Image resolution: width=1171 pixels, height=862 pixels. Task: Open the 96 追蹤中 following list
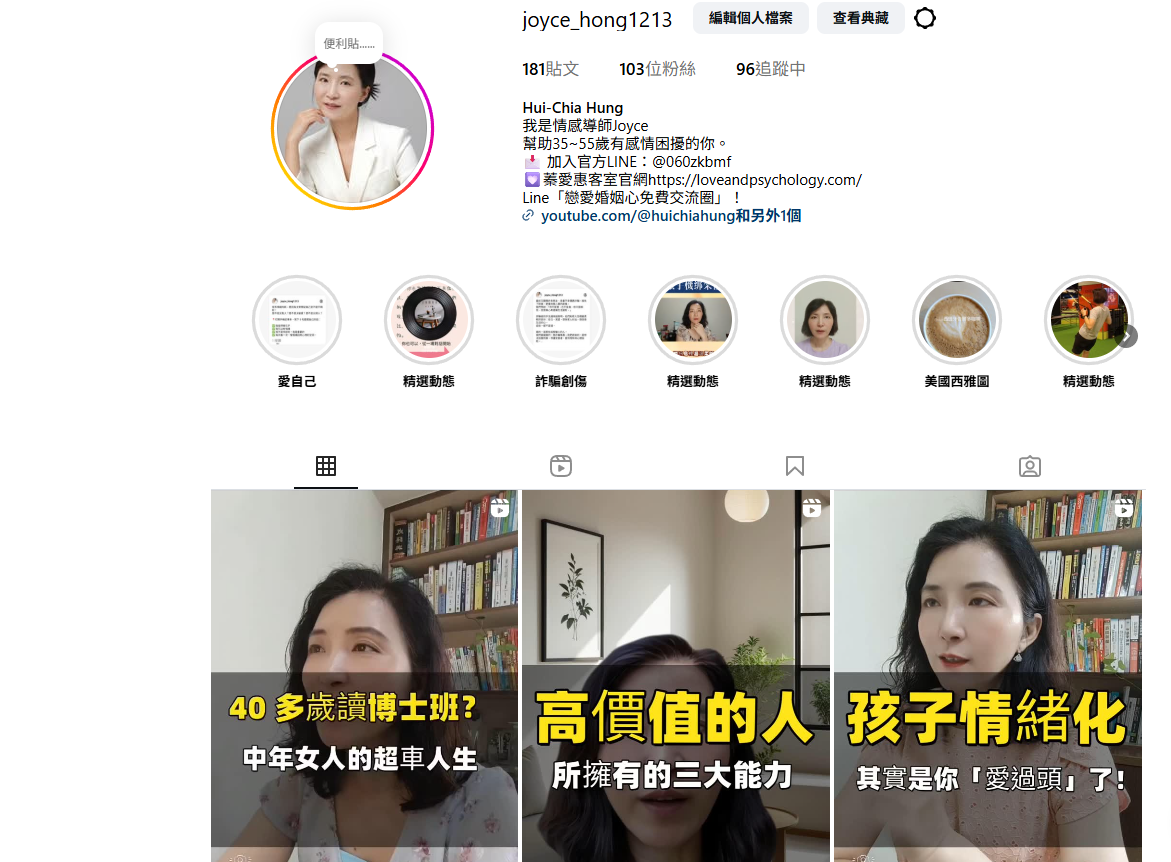pos(770,69)
